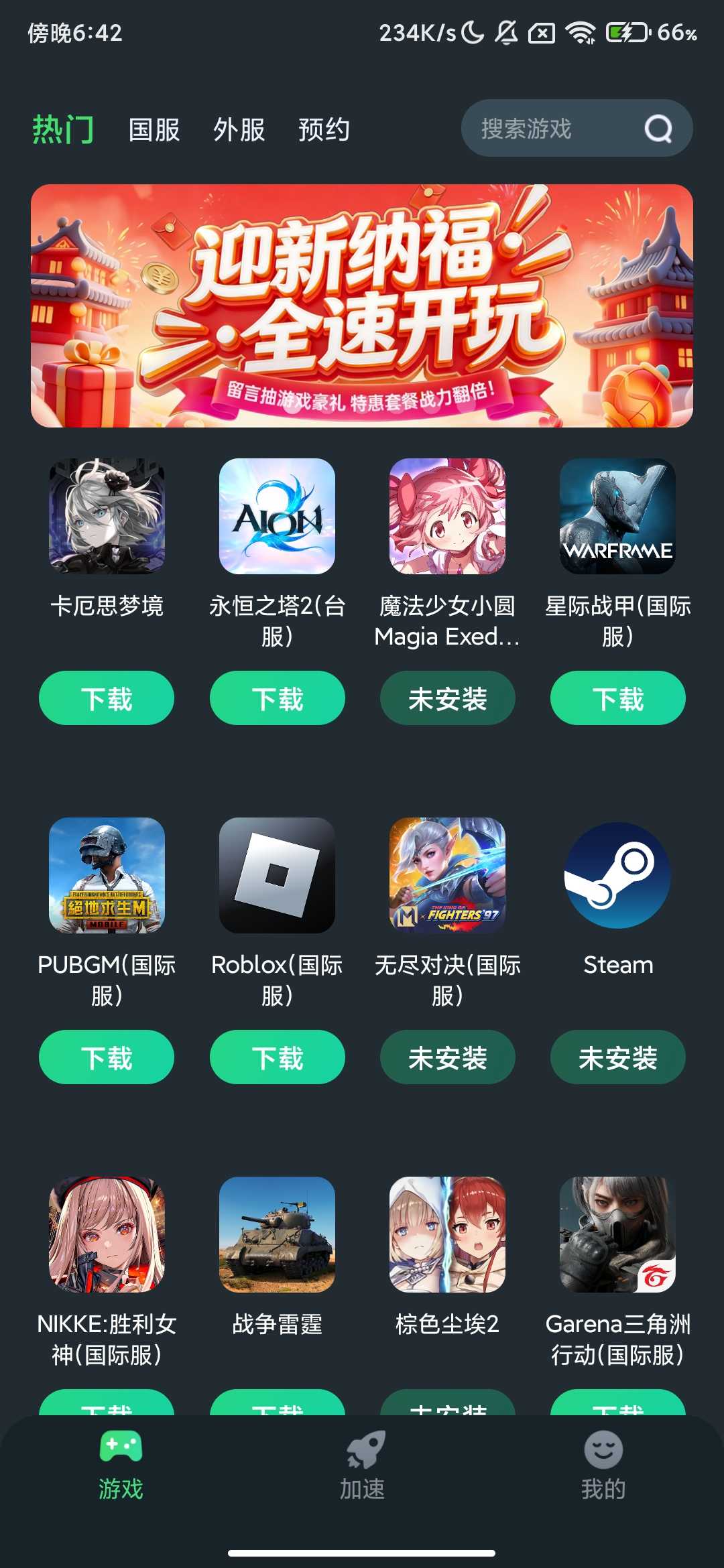The height and width of the screenshot is (1568, 724).
Task: Download Roblox(国际服)
Action: tap(277, 1057)
